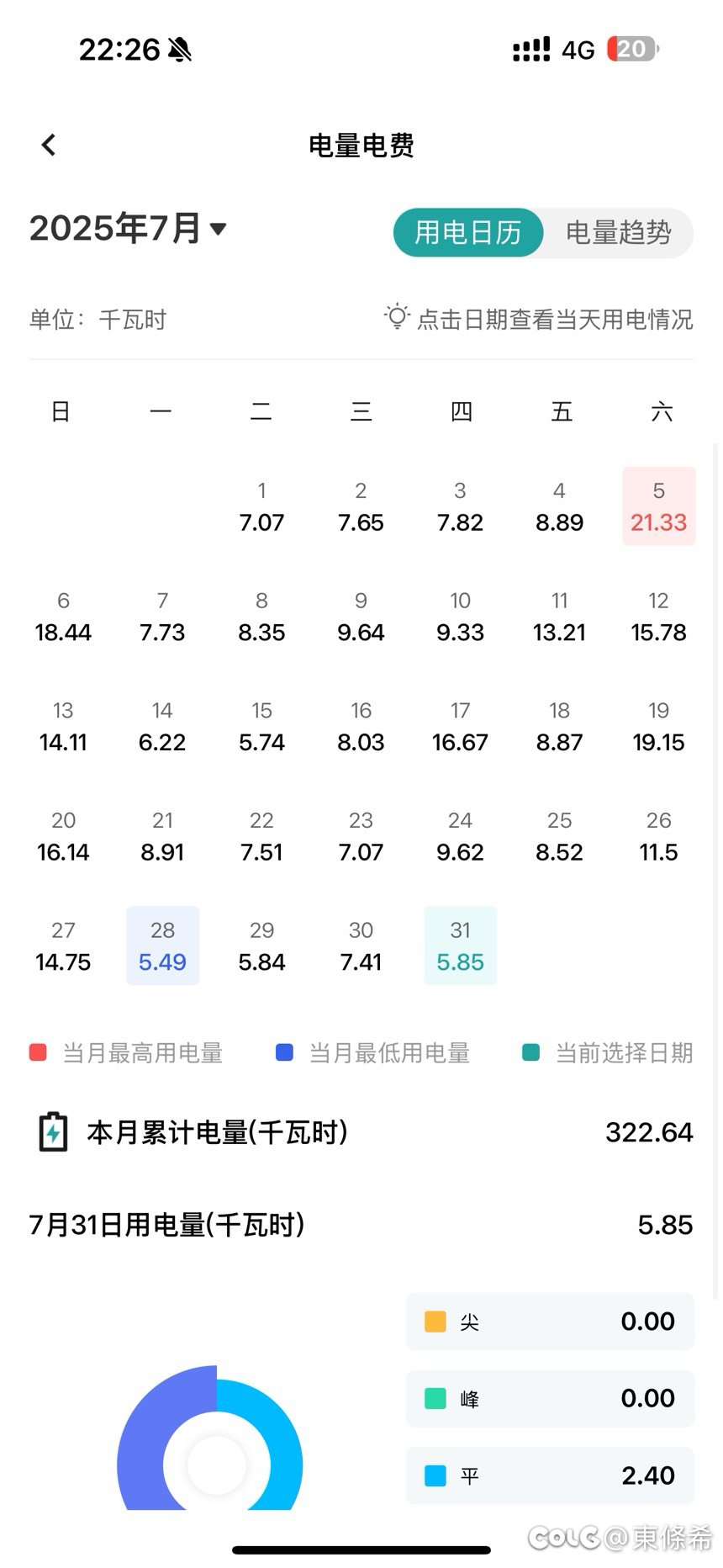Select July 12 showing 15.78
The image size is (723, 1568).
pos(659,617)
